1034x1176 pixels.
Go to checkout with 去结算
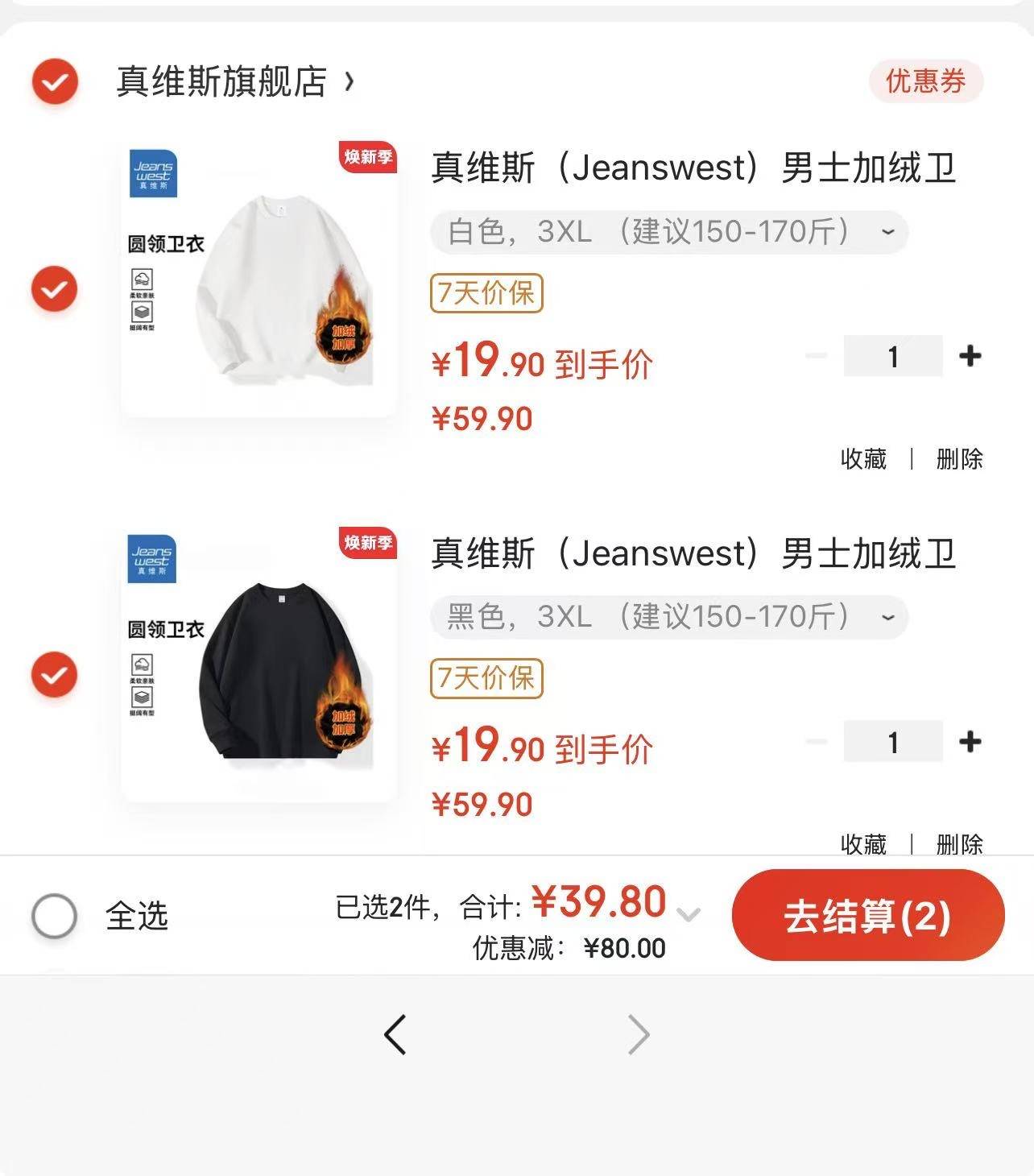point(867,916)
